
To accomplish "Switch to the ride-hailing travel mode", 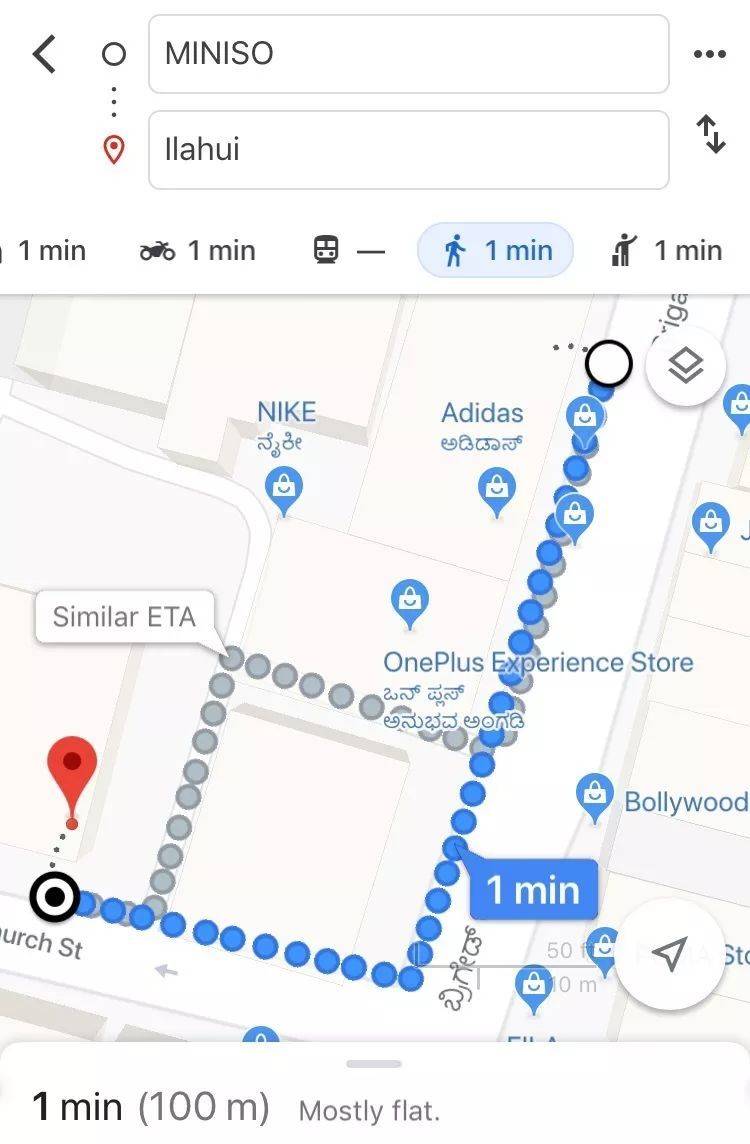I will coord(666,250).
